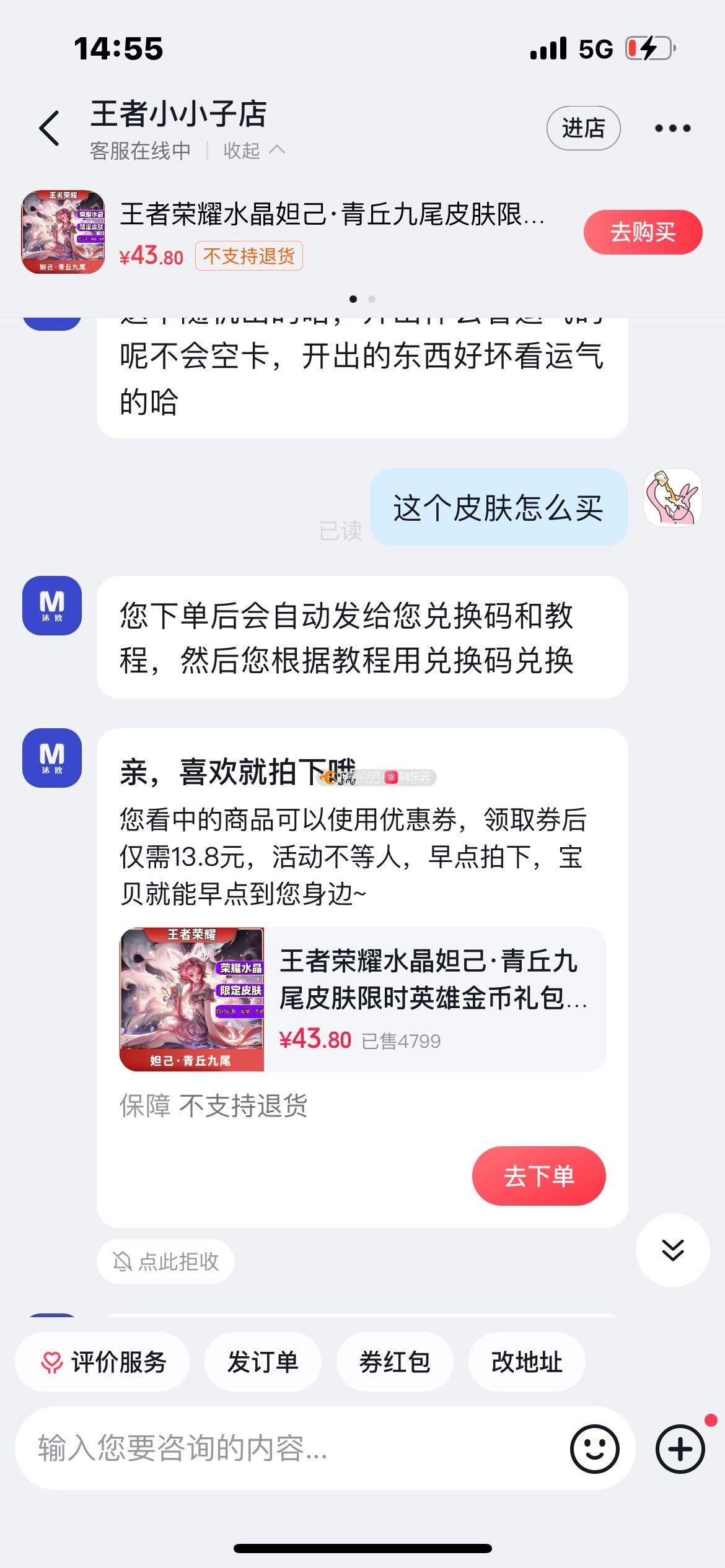Open the 券红包 chip
The height and width of the screenshot is (1568, 725).
(395, 1362)
